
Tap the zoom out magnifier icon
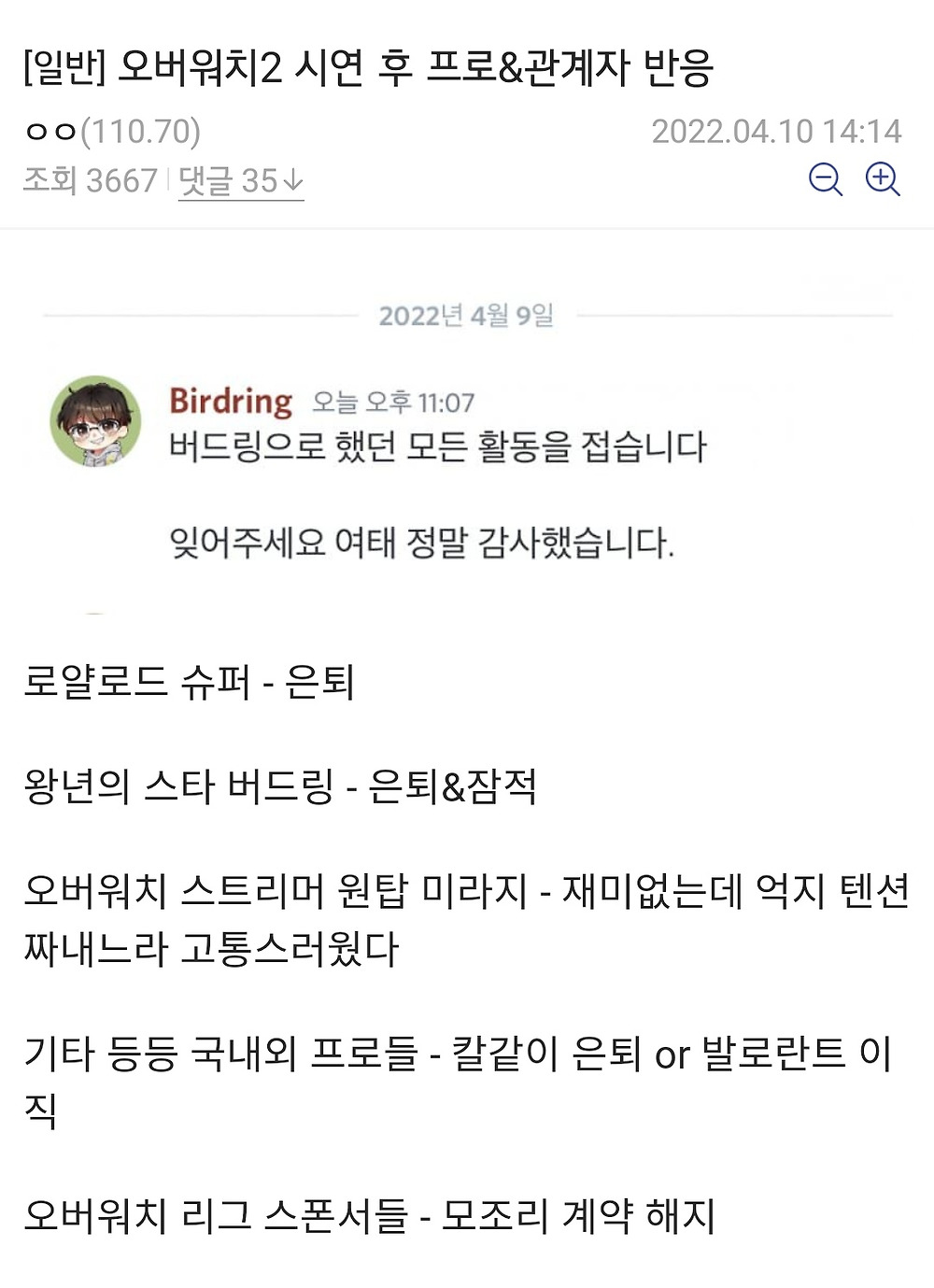(825, 178)
